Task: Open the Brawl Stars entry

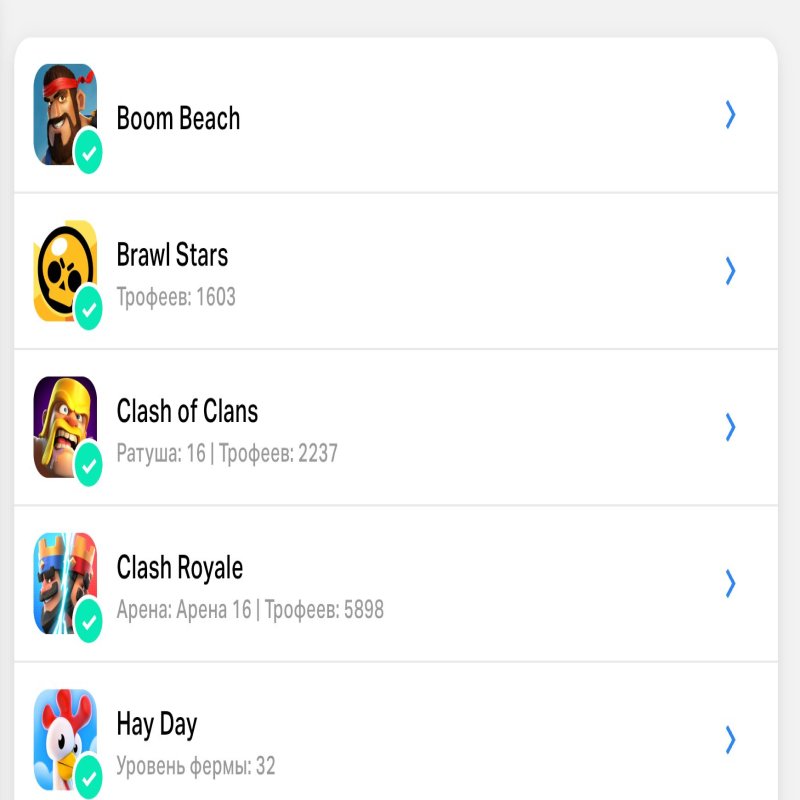Action: (x=395, y=271)
